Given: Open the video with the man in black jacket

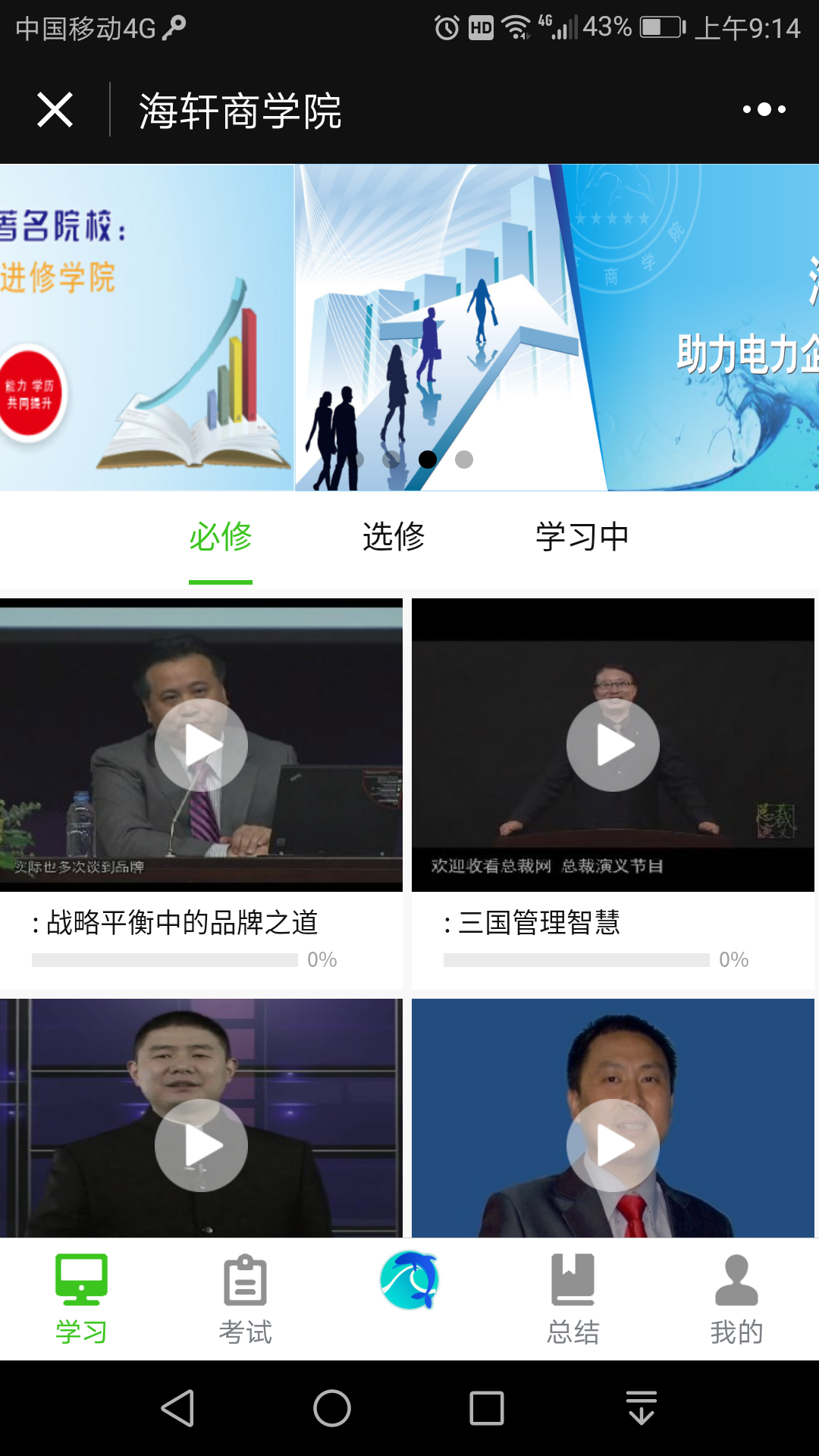Looking at the screenshot, I should 201,1145.
